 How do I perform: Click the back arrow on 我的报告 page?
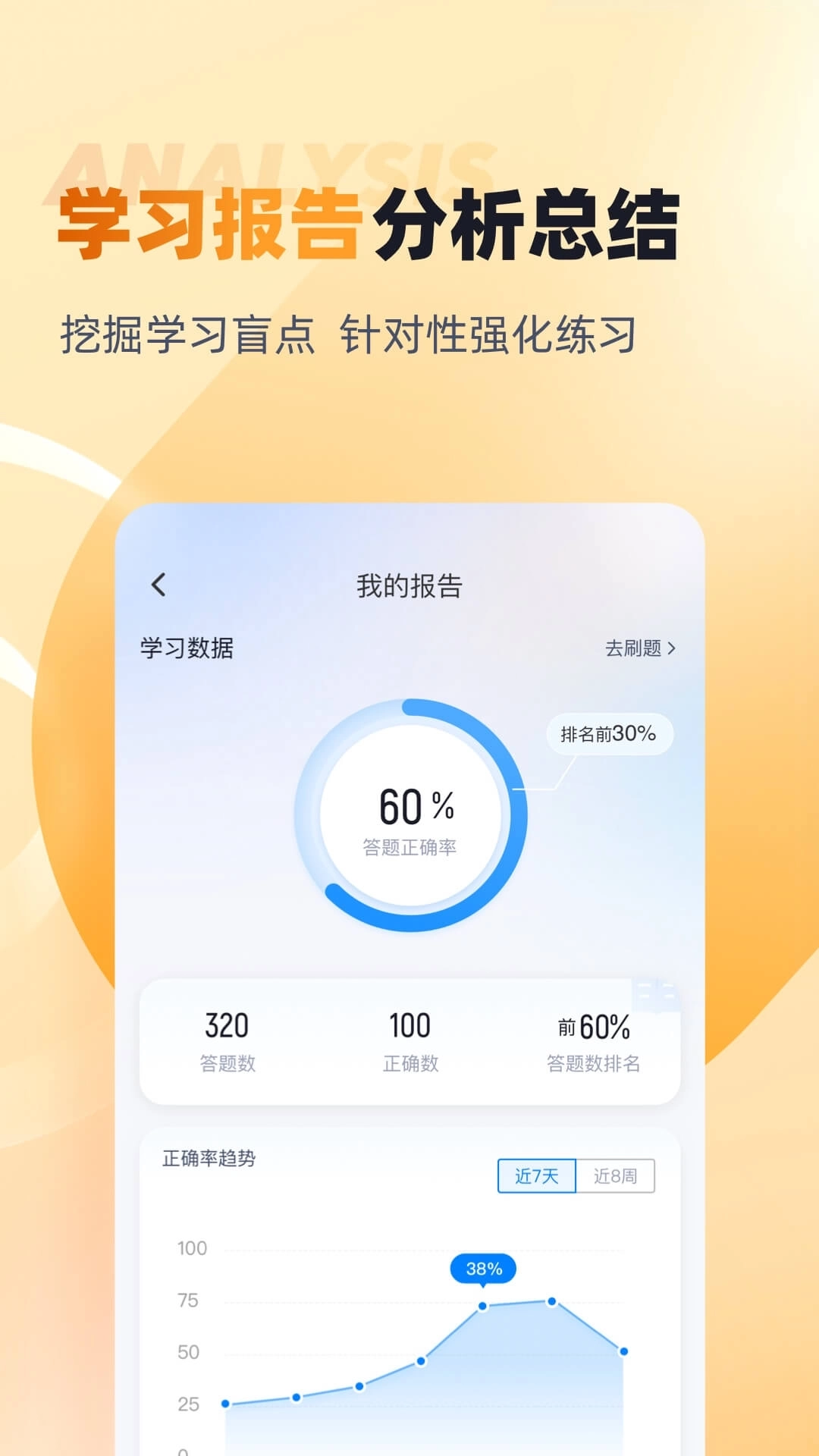159,584
